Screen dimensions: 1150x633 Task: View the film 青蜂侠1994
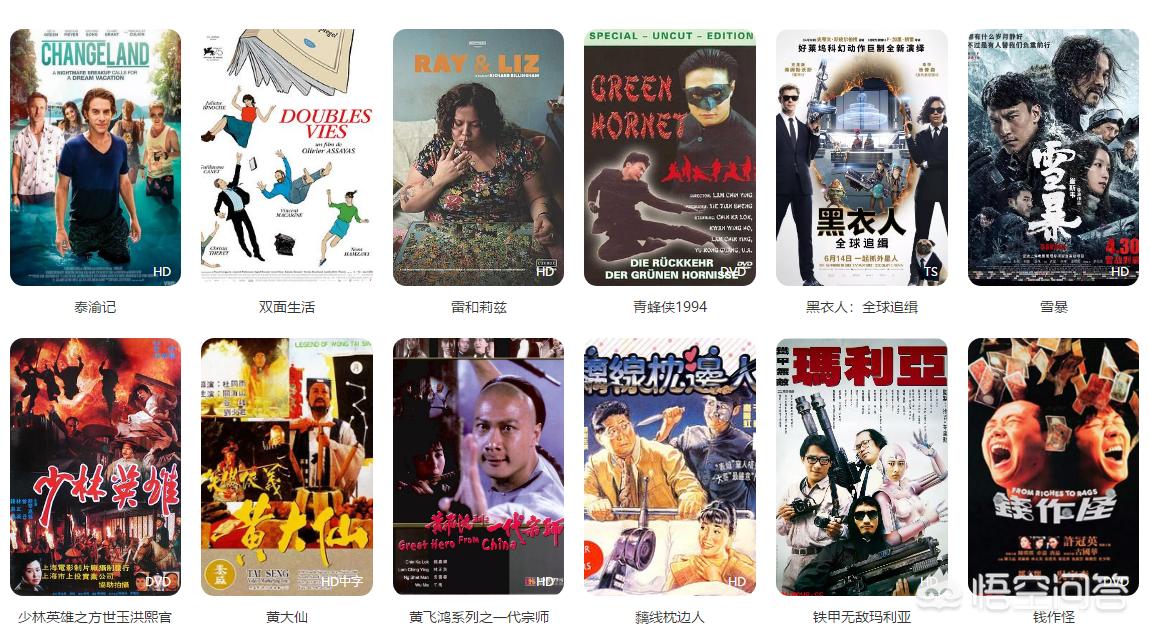click(670, 158)
